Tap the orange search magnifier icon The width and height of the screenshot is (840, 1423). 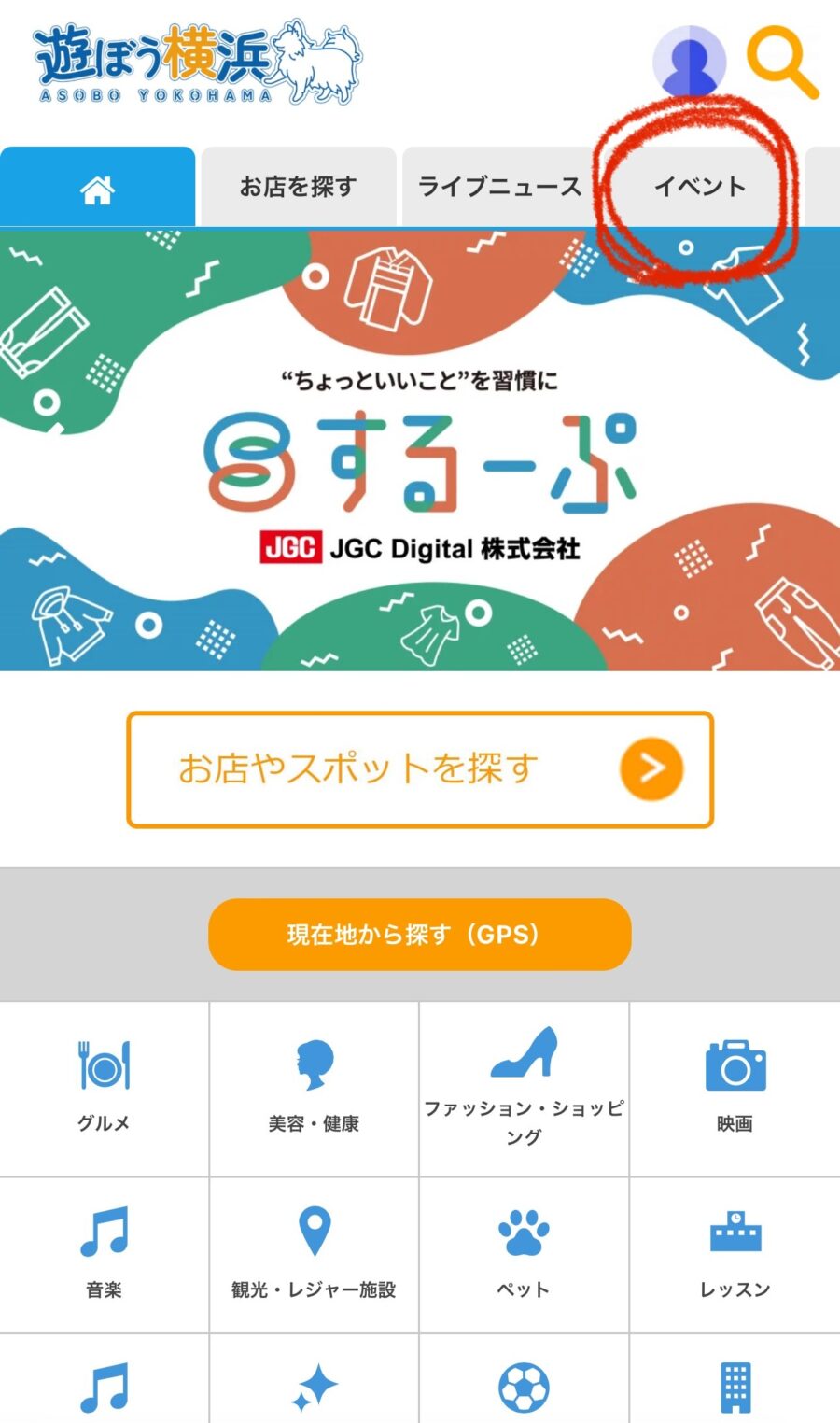tap(782, 62)
